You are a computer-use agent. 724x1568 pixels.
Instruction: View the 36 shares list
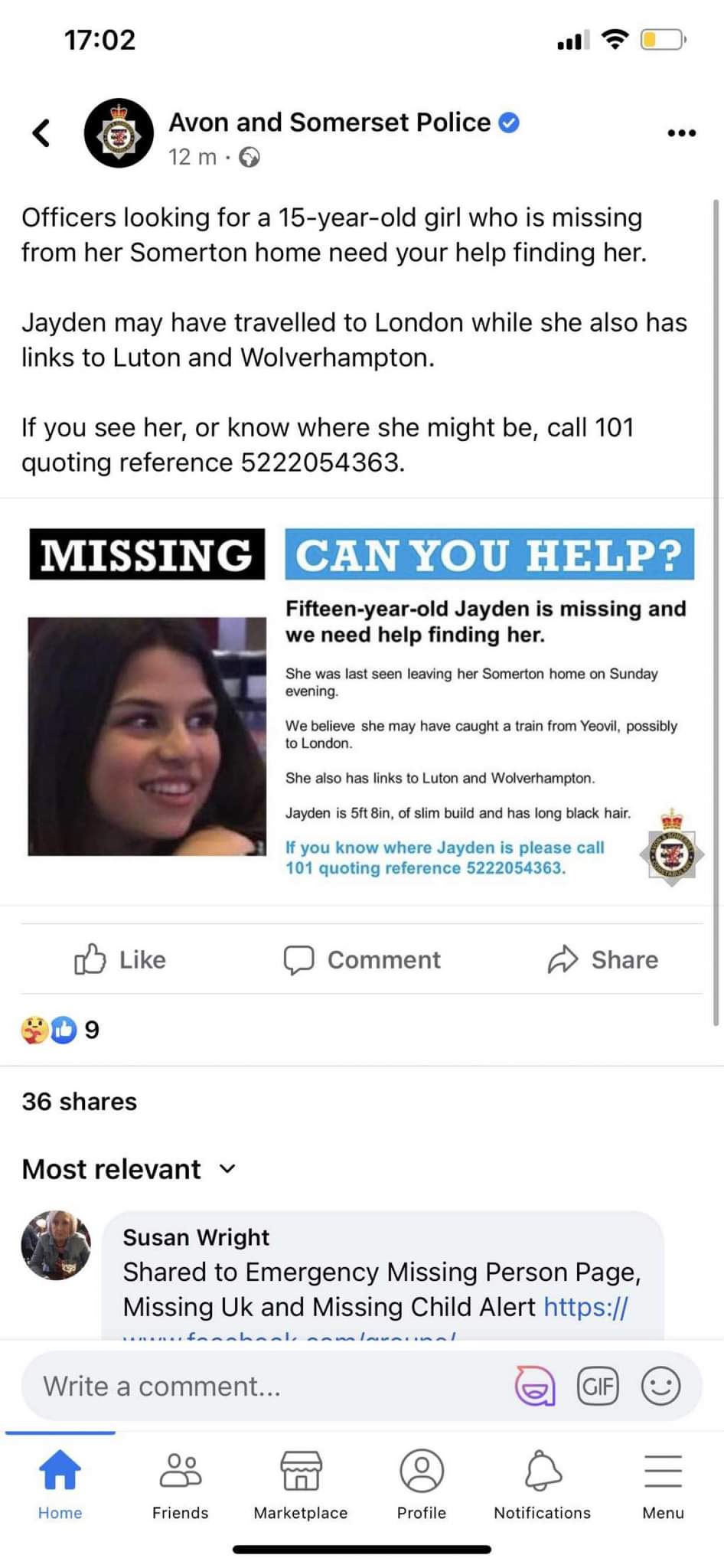[x=80, y=1102]
